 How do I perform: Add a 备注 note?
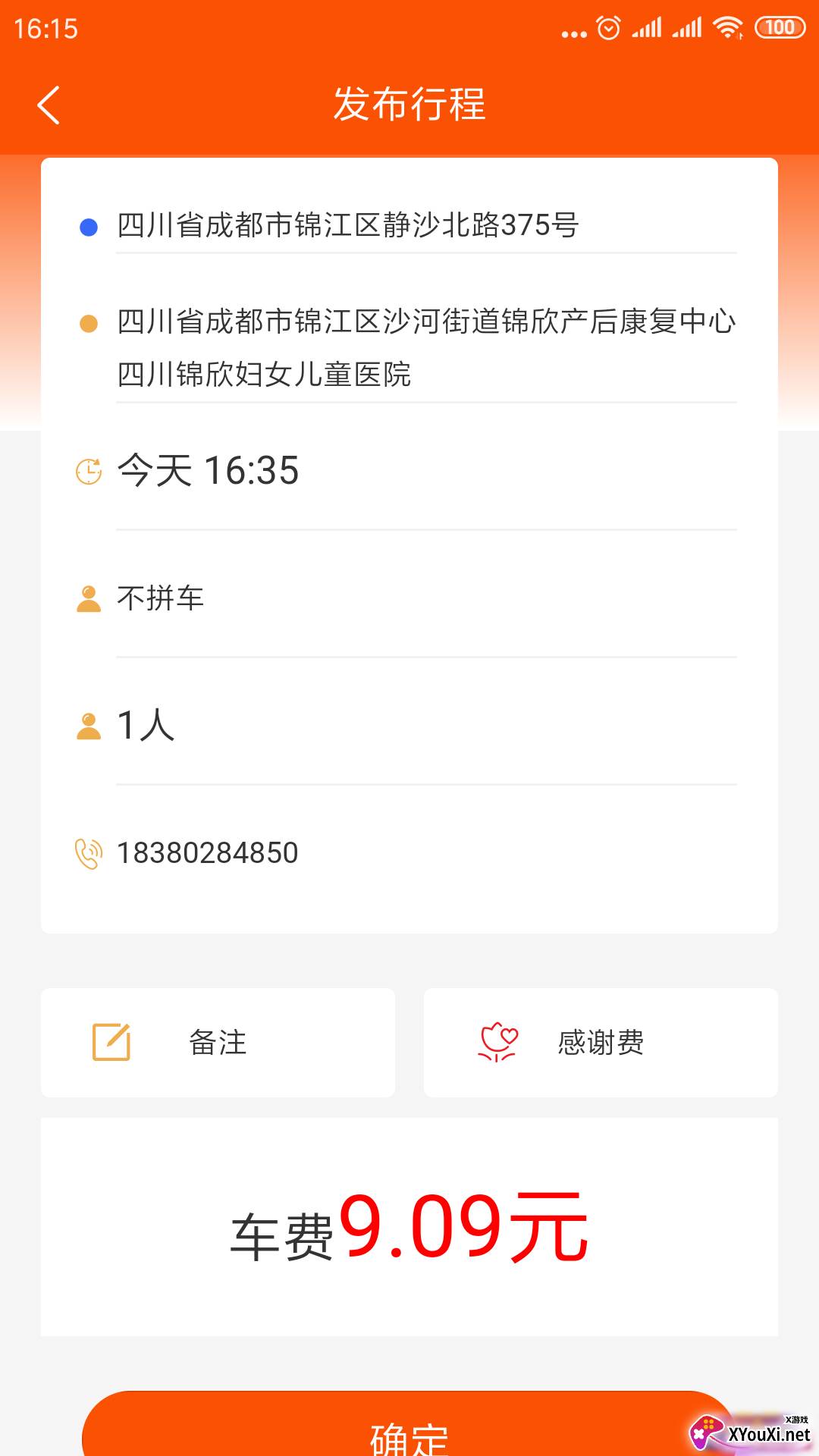[x=218, y=1043]
